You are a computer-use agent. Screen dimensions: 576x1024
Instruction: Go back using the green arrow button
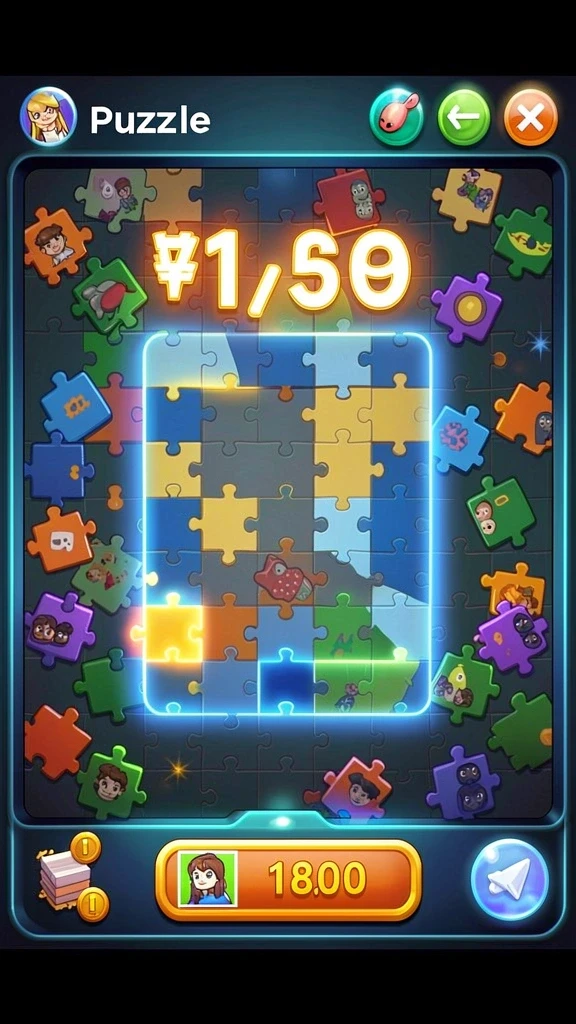point(464,118)
